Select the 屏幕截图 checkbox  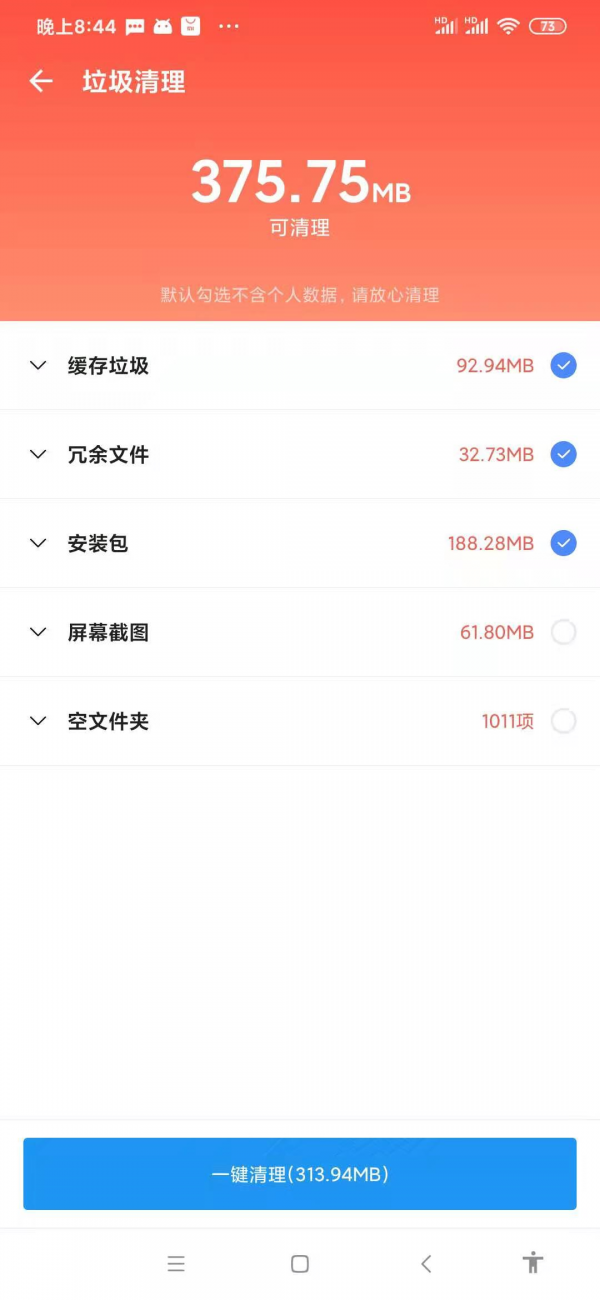[563, 632]
